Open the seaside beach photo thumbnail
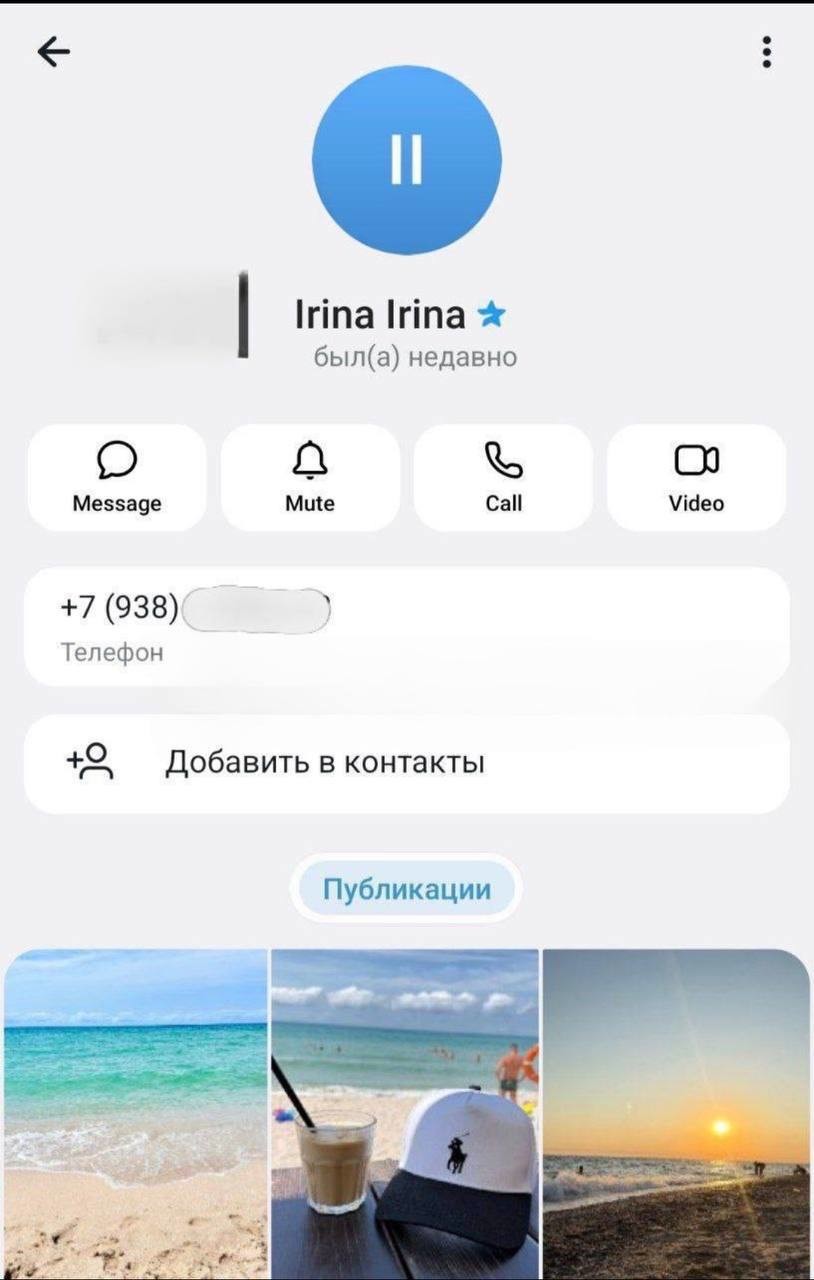Screen dimensions: 814x1280 [137, 1110]
